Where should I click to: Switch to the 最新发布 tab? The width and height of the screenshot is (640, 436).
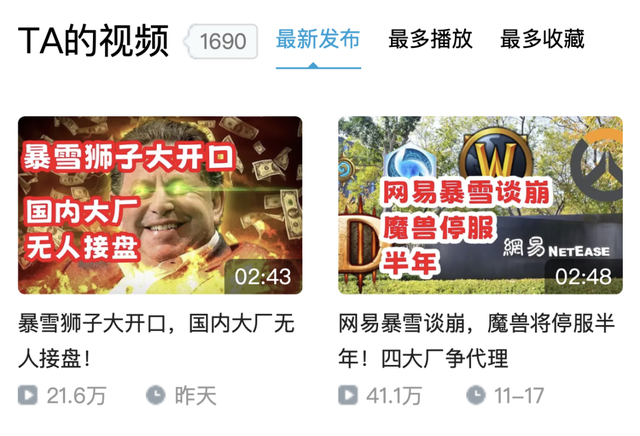[x=317, y=40]
